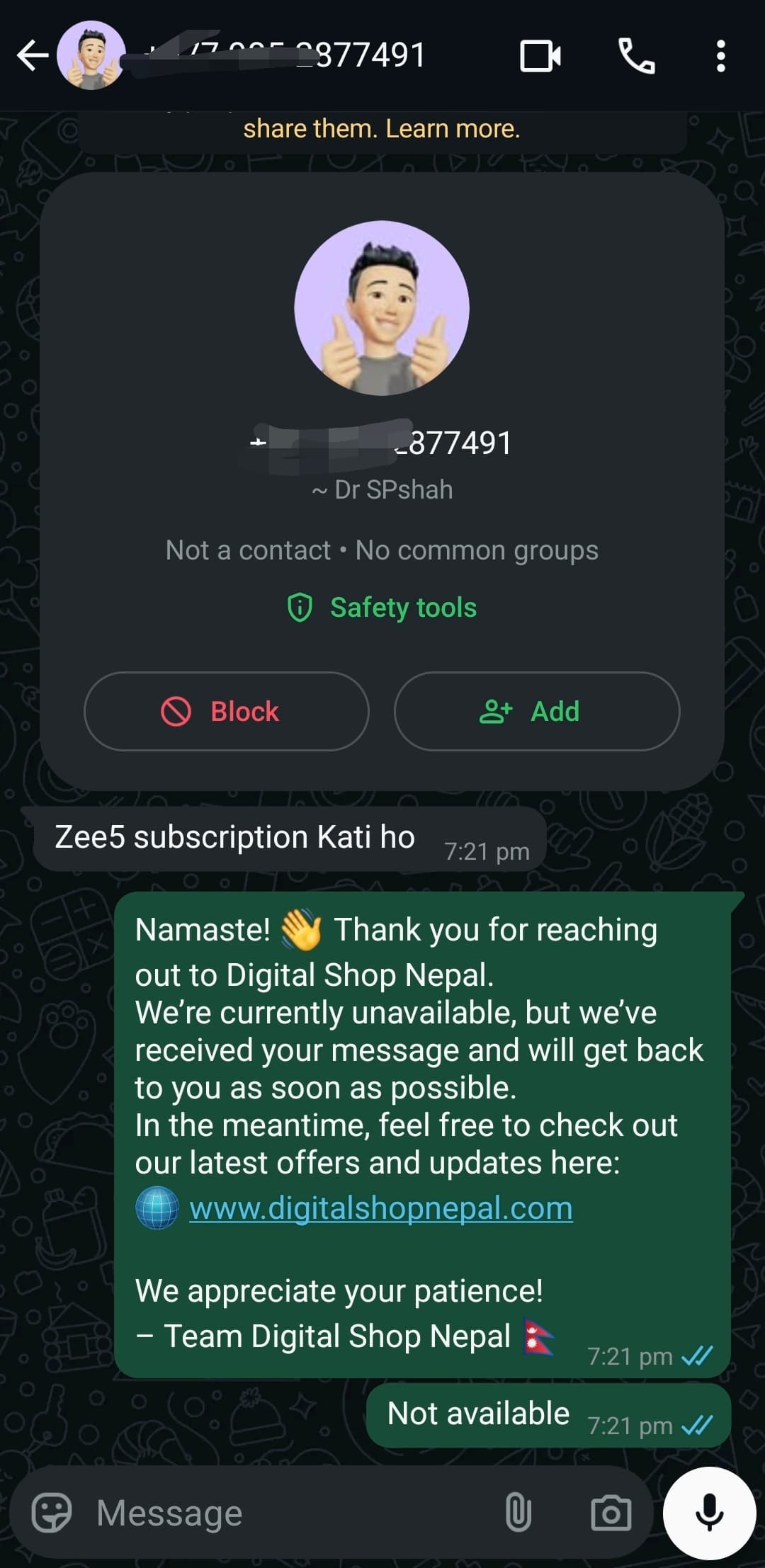The image size is (765, 1568).
Task: View the contact's profile picture in header
Action: (91, 56)
